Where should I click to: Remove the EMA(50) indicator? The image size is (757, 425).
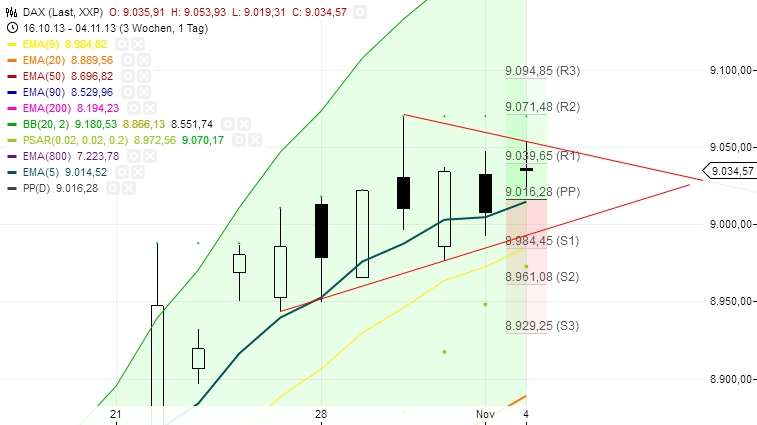tap(144, 76)
